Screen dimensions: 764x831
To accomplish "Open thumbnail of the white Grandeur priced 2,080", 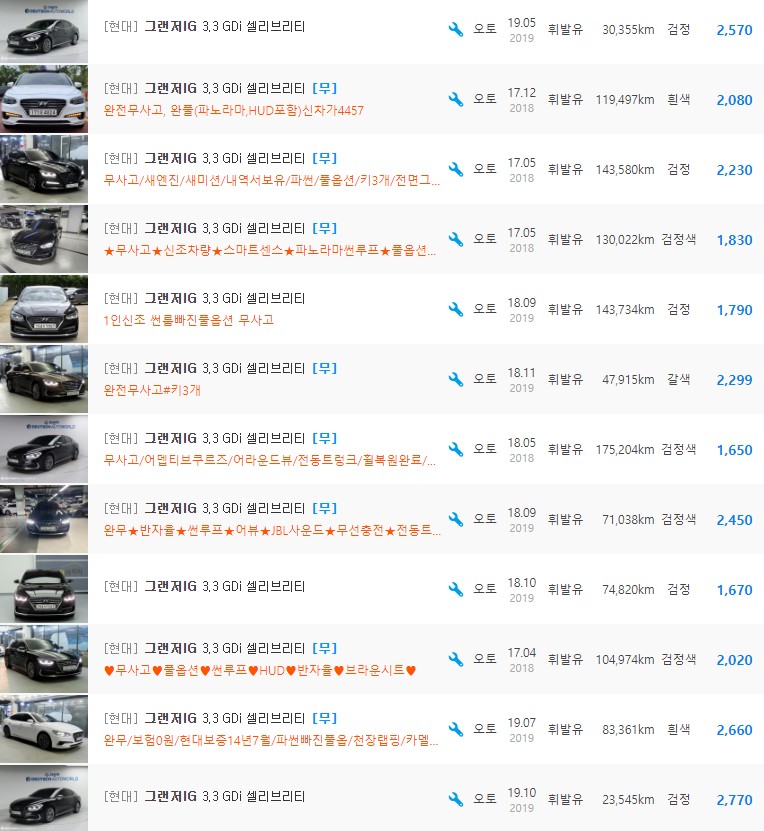I will 43,100.
